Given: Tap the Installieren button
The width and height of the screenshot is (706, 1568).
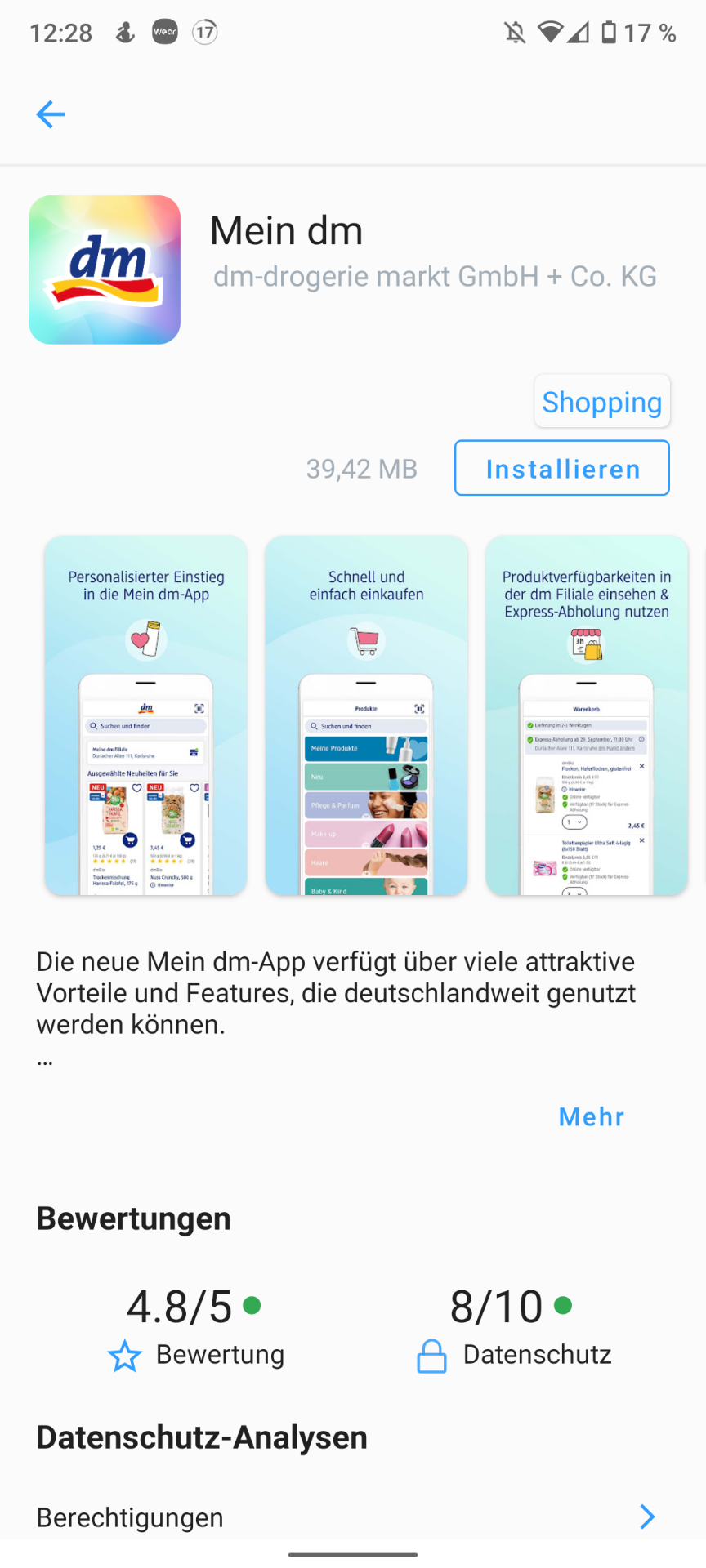Looking at the screenshot, I should pos(562,468).
